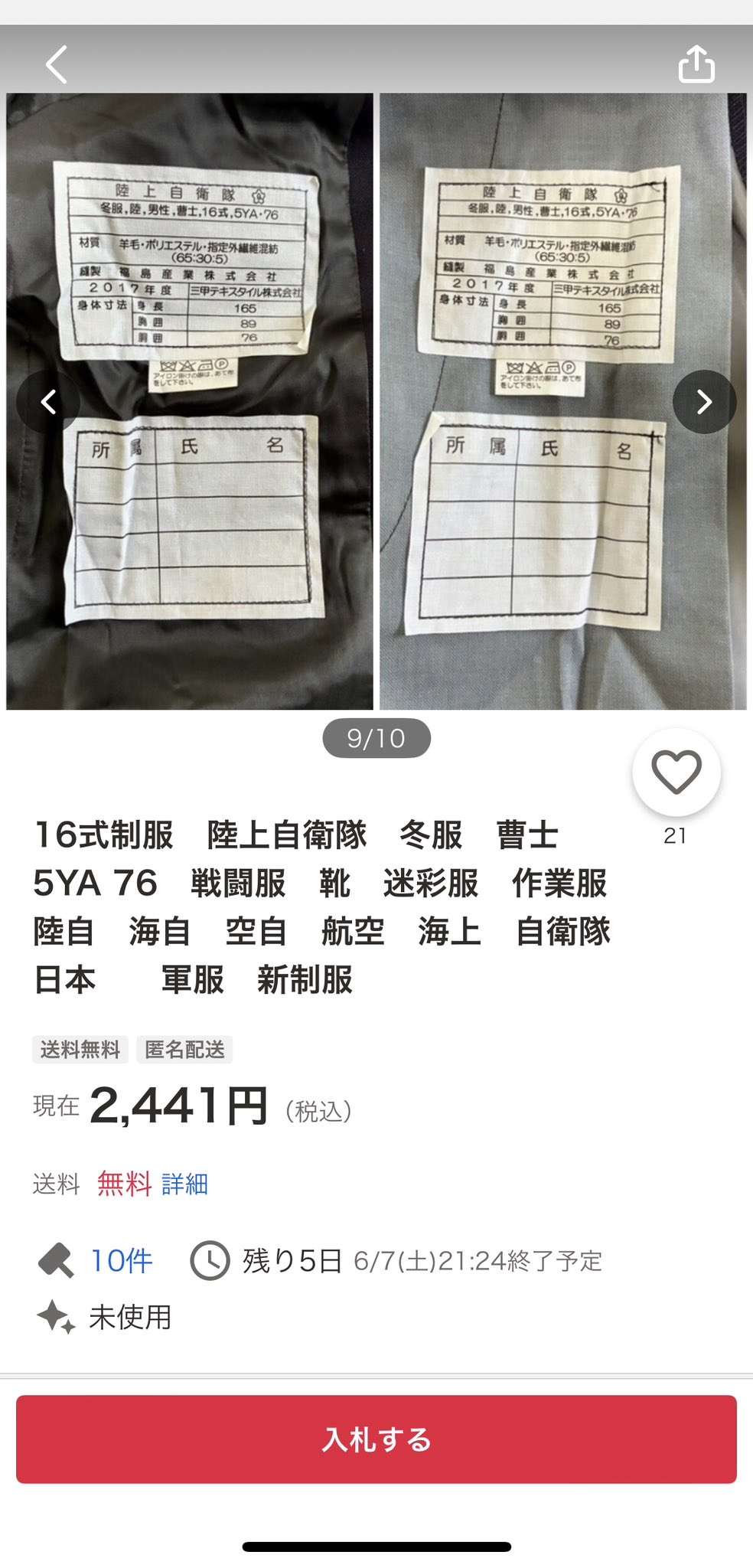This screenshot has height=1568, width=753.
Task: Show the next product photo
Action: pyautogui.click(x=704, y=402)
